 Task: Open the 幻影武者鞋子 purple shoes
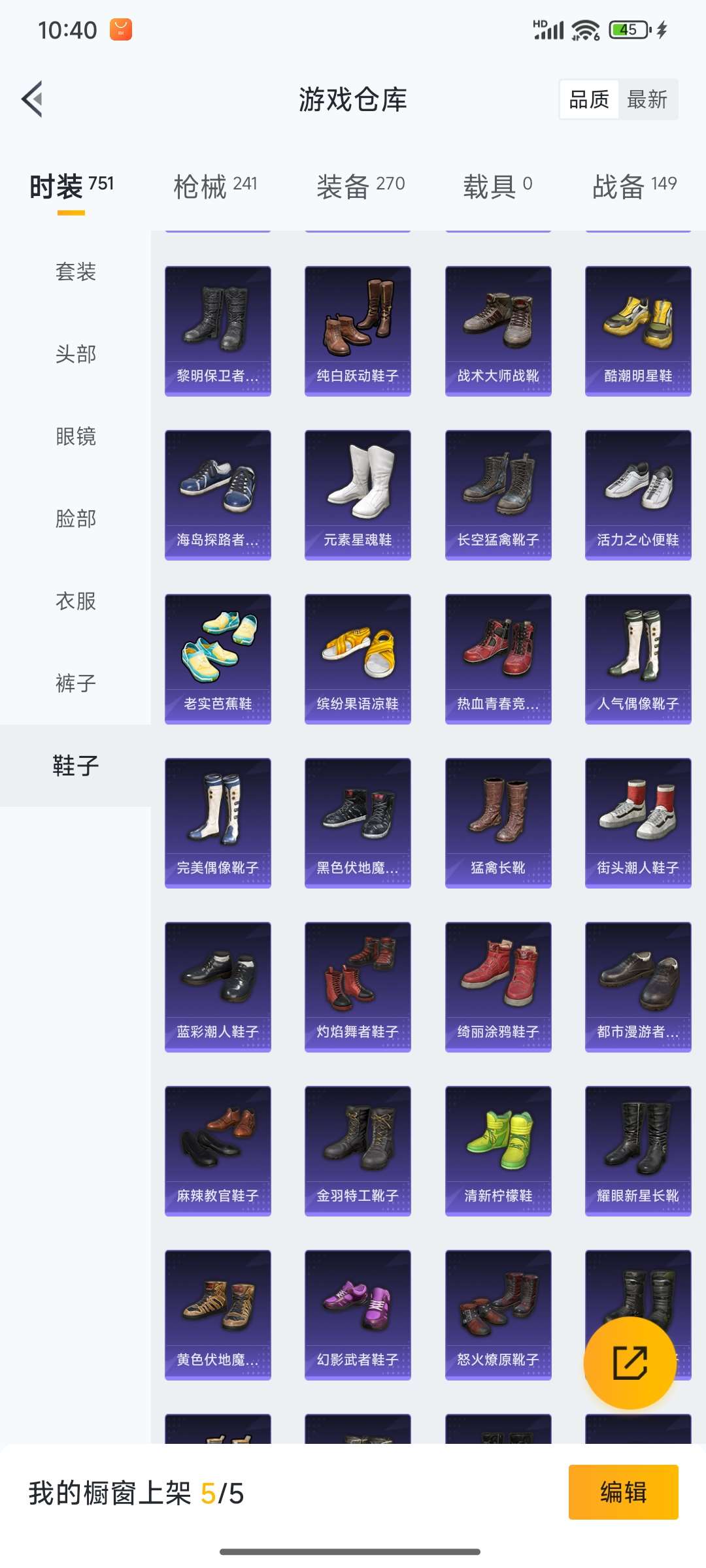tap(358, 1313)
